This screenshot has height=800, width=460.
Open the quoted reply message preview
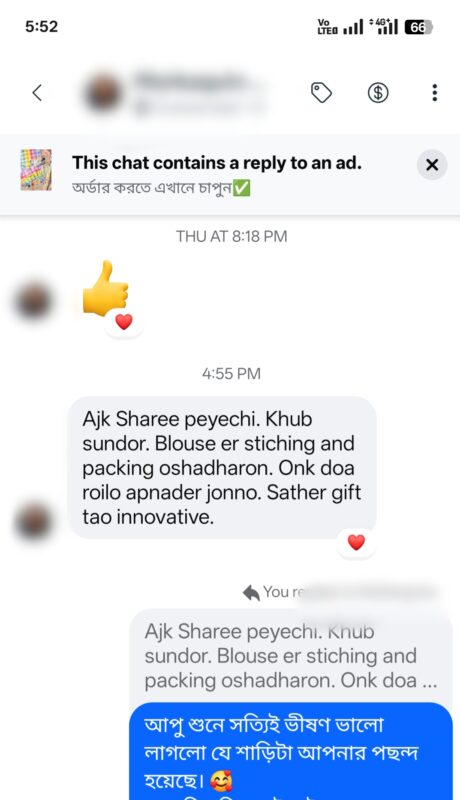coord(291,656)
